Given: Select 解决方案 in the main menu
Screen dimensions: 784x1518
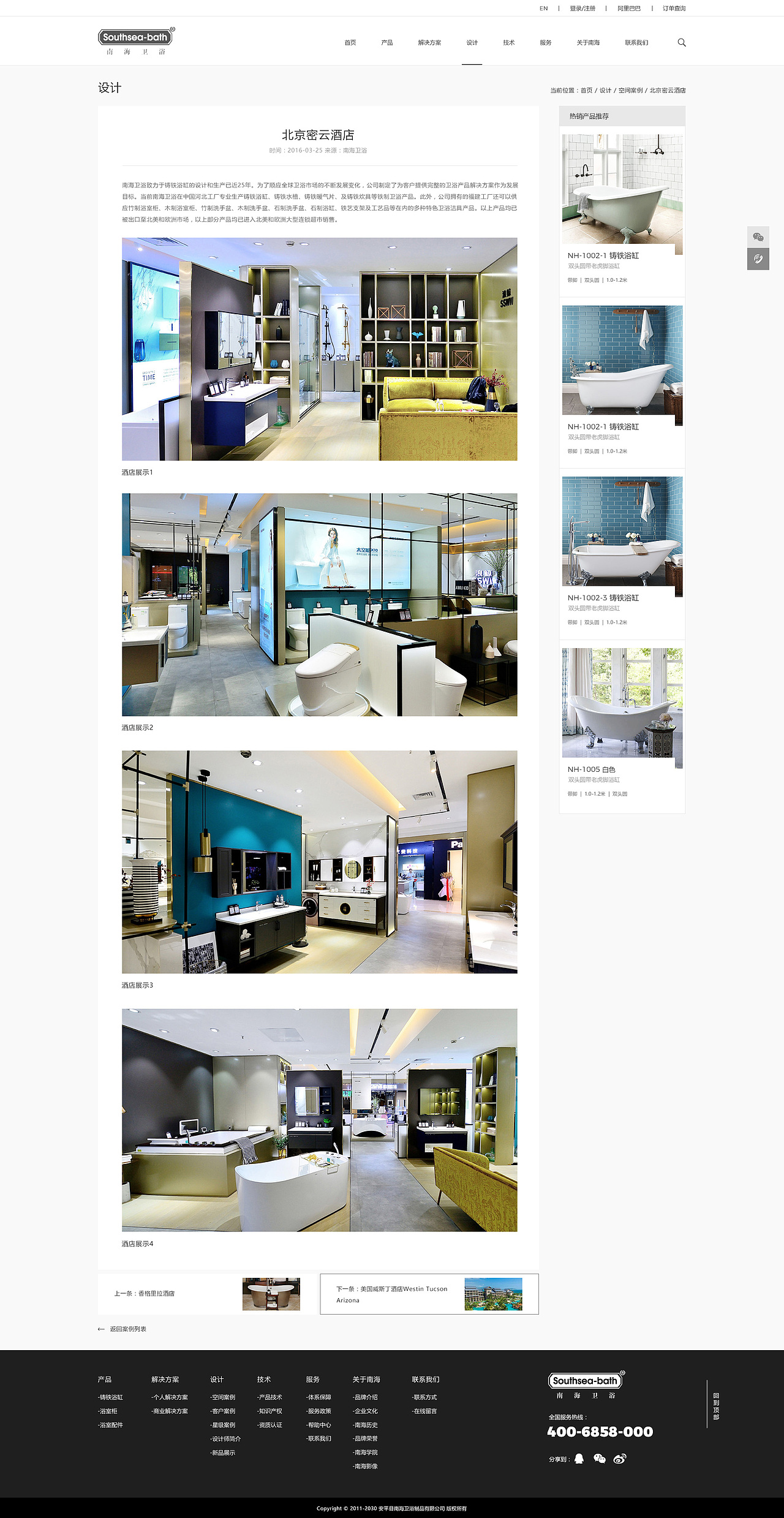Looking at the screenshot, I should point(429,43).
